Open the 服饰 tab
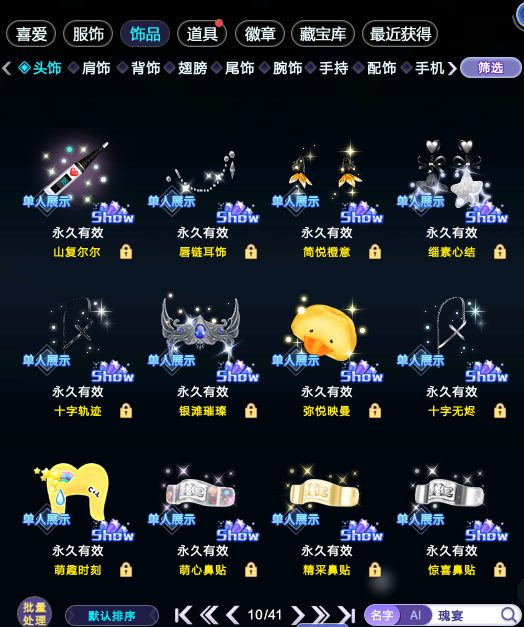The width and height of the screenshot is (524, 627). tap(88, 34)
